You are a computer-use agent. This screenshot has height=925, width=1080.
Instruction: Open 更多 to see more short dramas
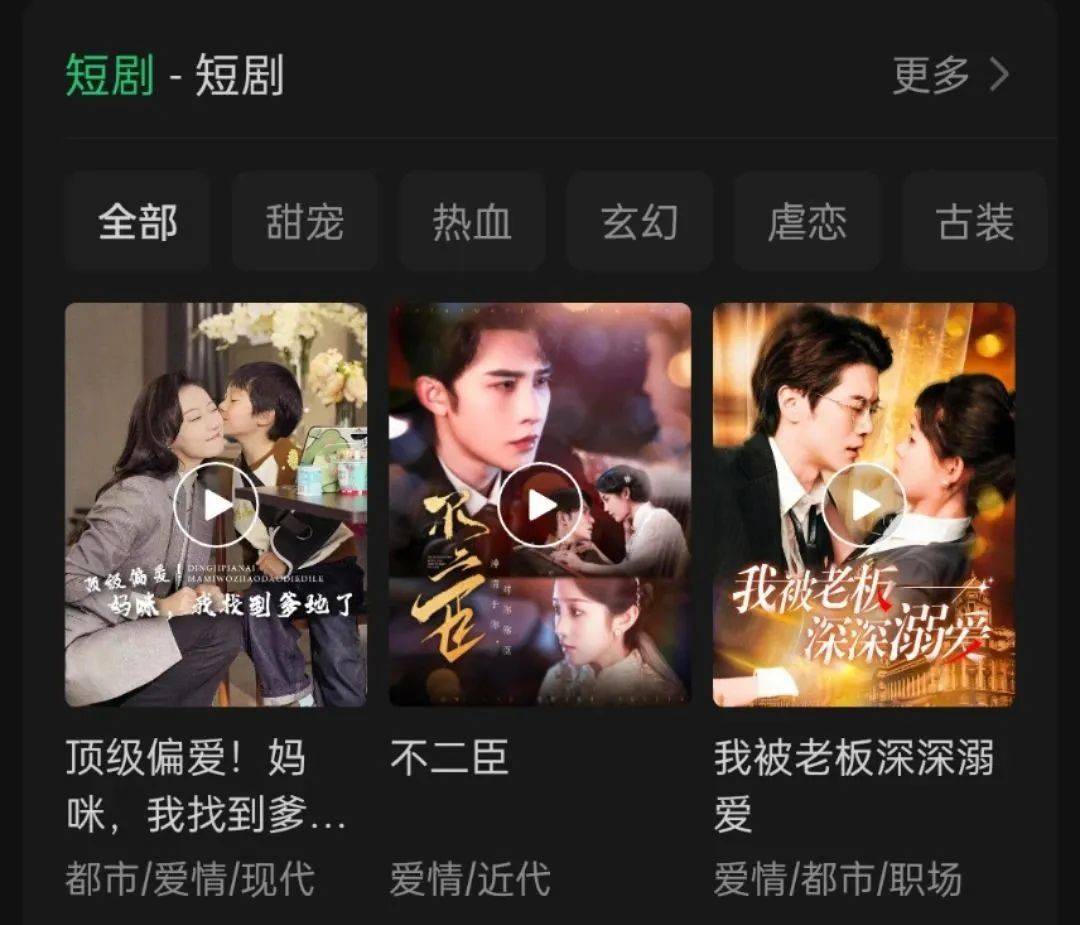[x=950, y=75]
